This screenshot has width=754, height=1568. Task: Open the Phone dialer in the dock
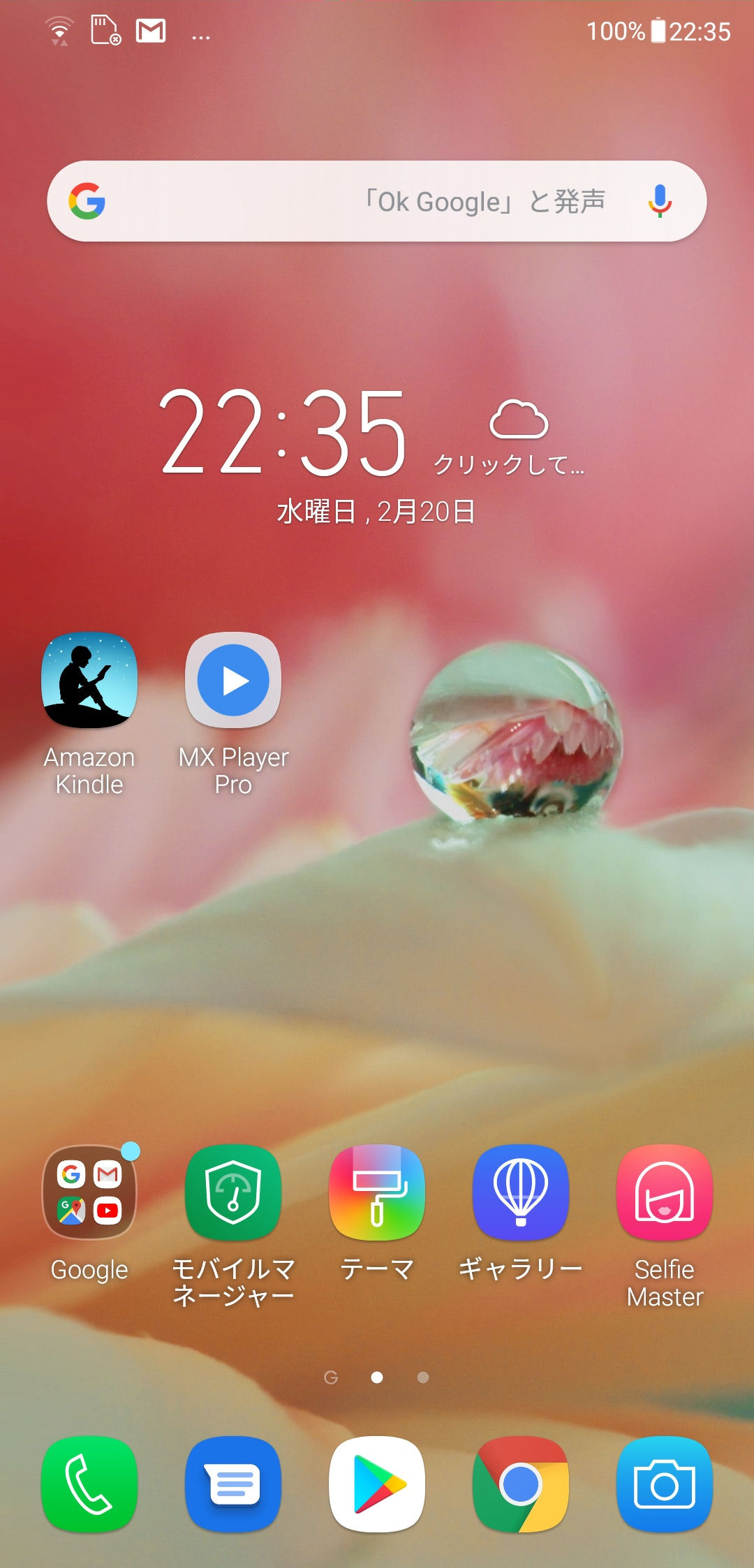(x=89, y=1484)
